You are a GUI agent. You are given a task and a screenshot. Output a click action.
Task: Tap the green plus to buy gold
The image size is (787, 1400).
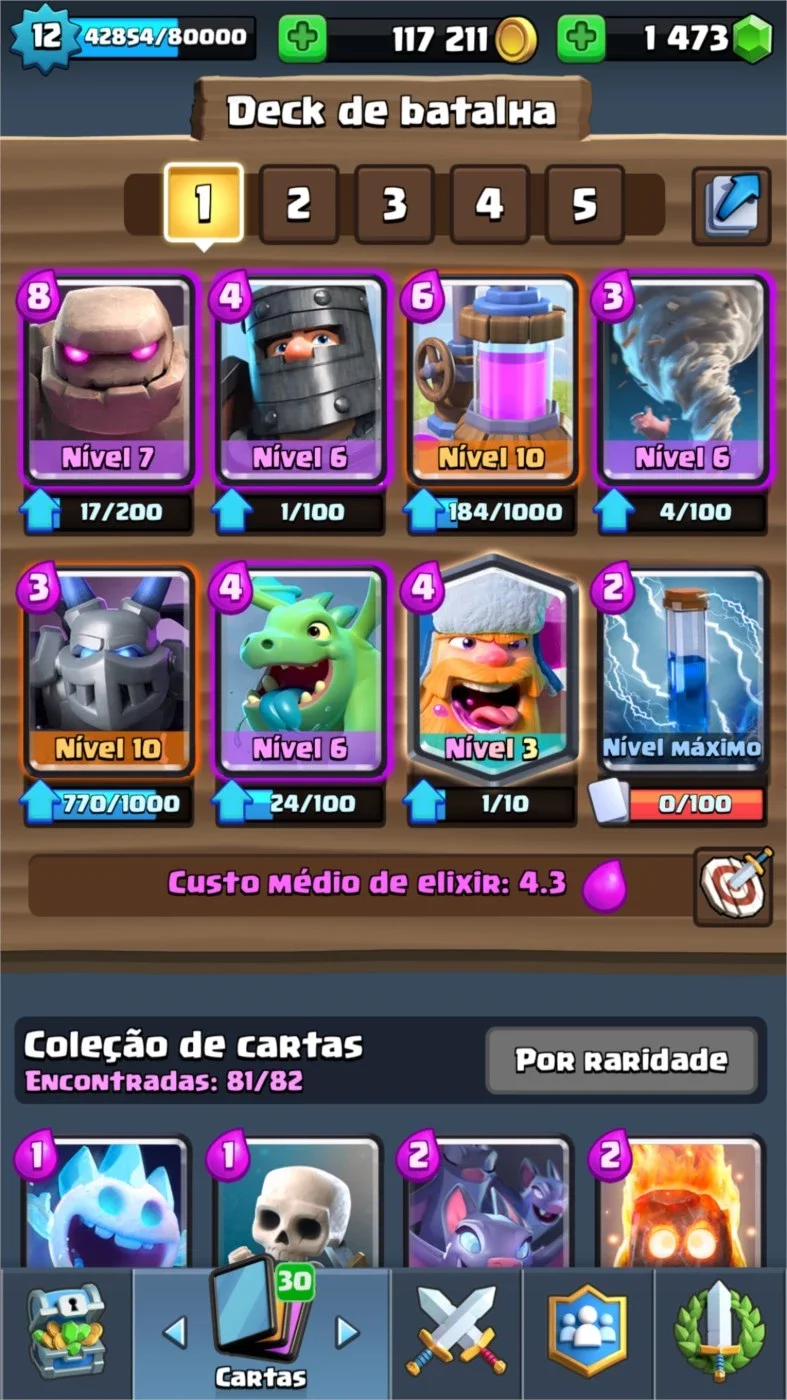tap(301, 39)
